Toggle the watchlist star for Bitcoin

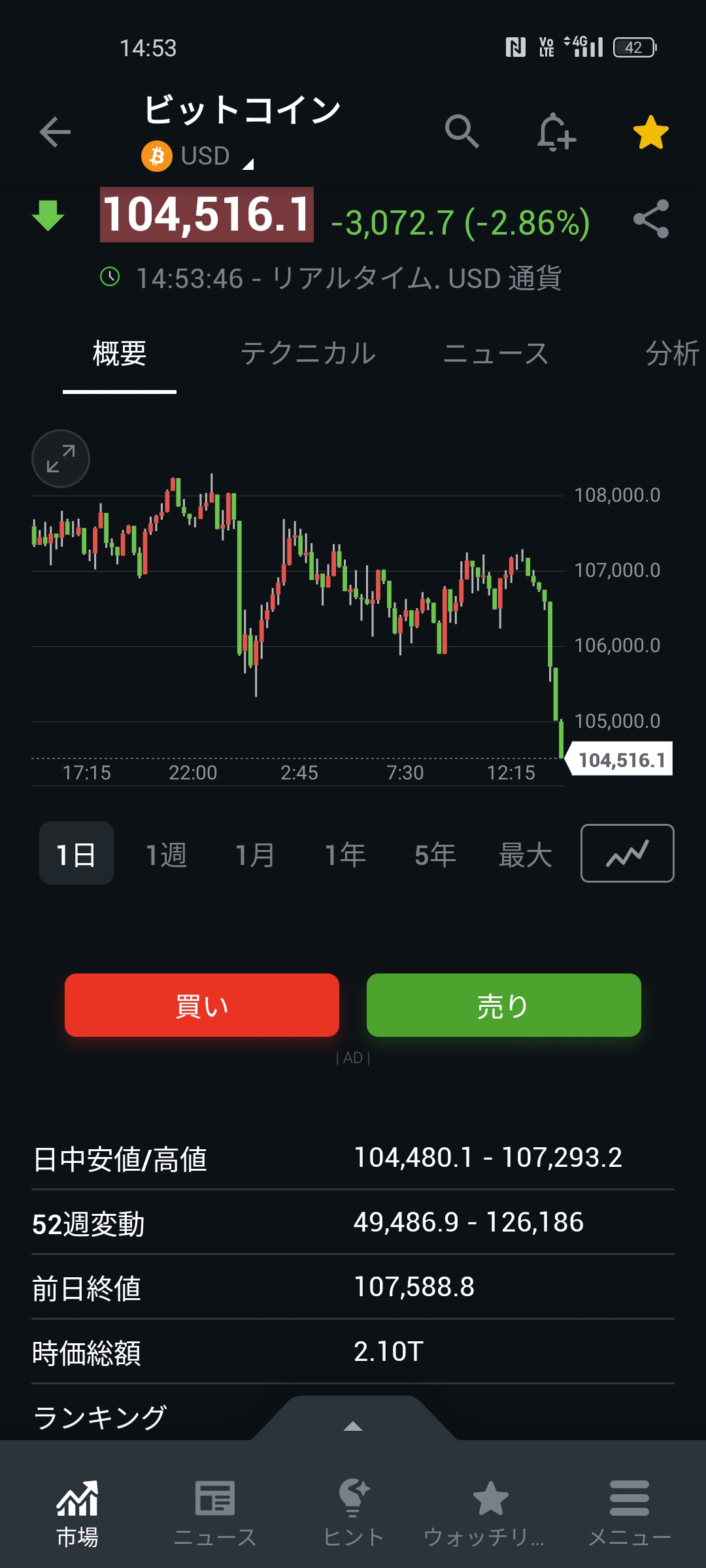[x=650, y=133]
